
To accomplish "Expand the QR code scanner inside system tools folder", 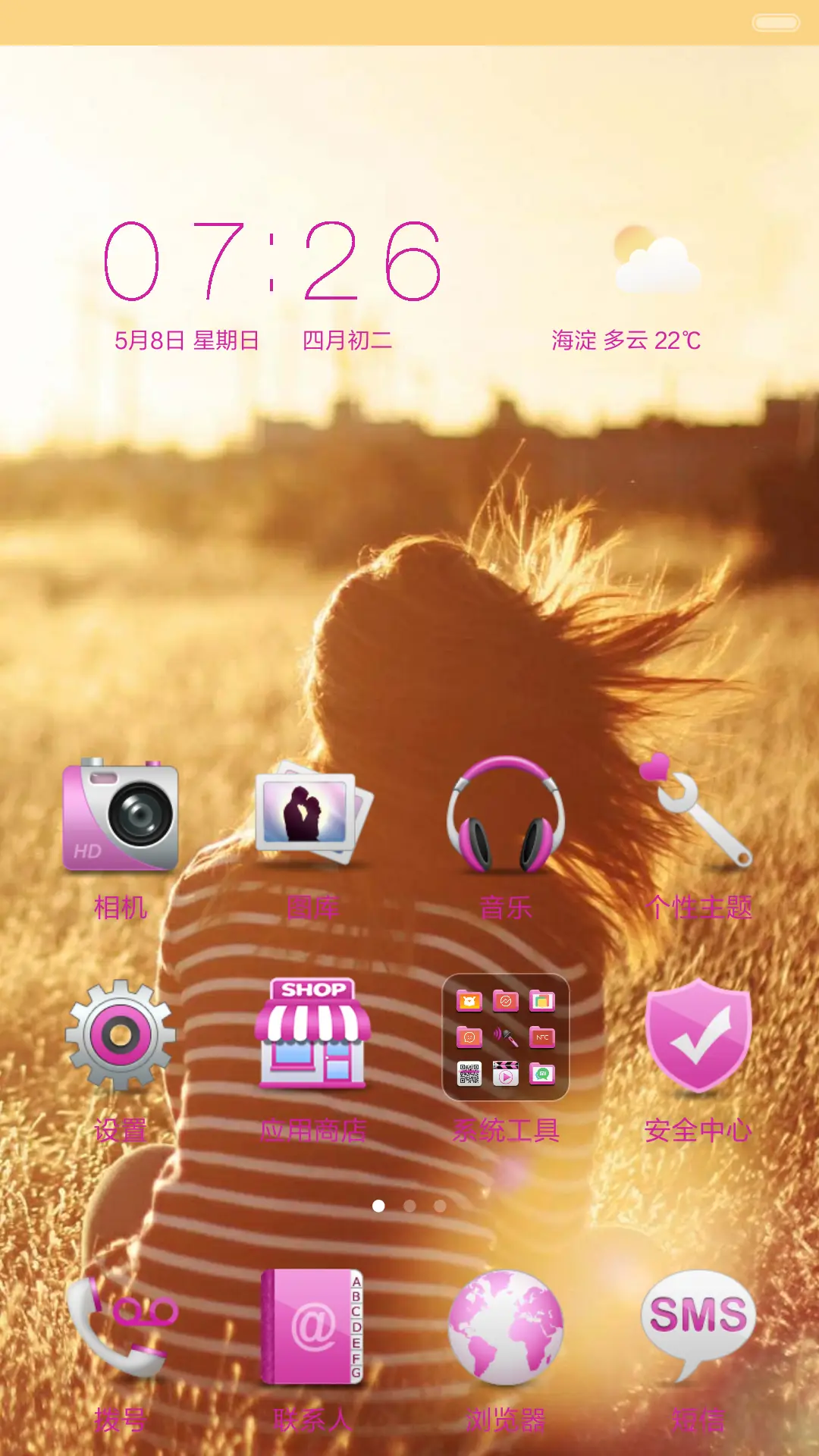I will [469, 1073].
